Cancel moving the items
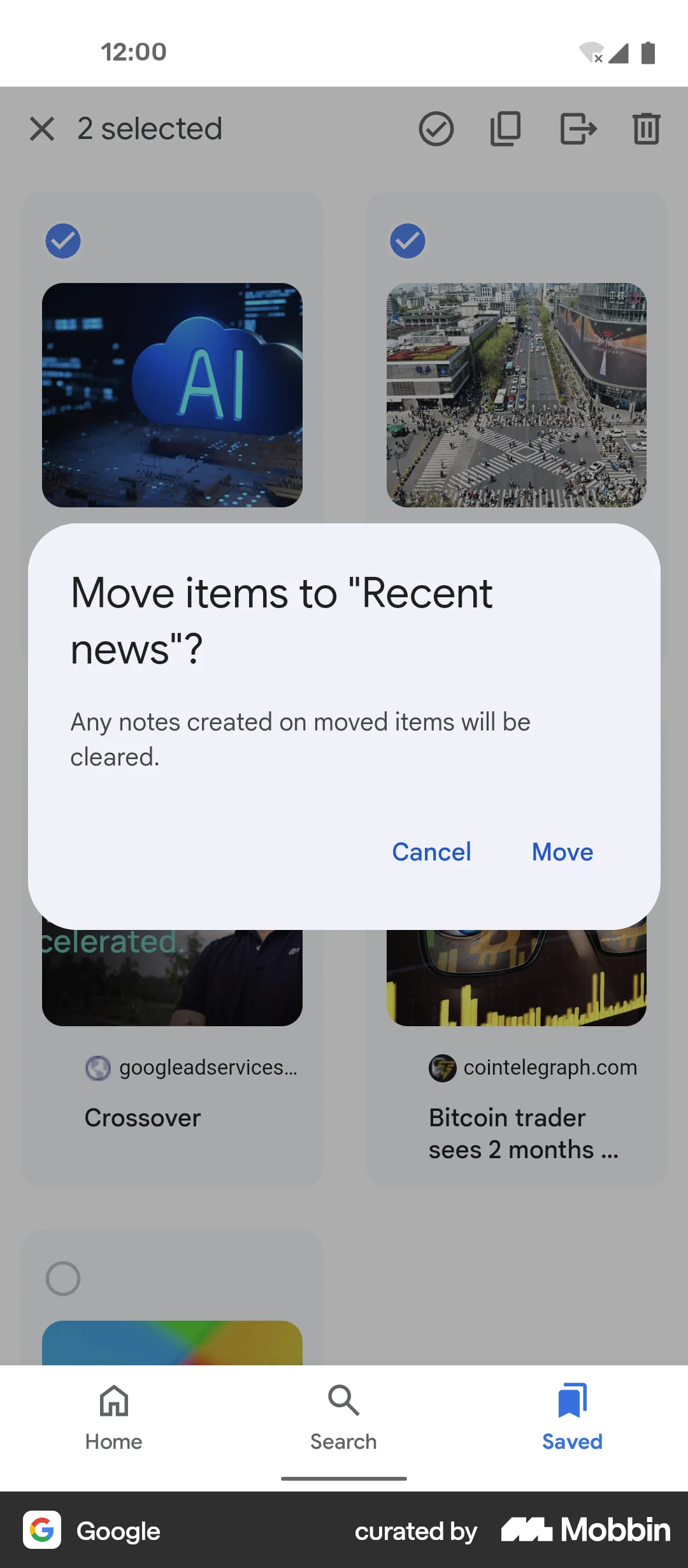Image resolution: width=688 pixels, height=1568 pixels. pyautogui.click(x=431, y=852)
